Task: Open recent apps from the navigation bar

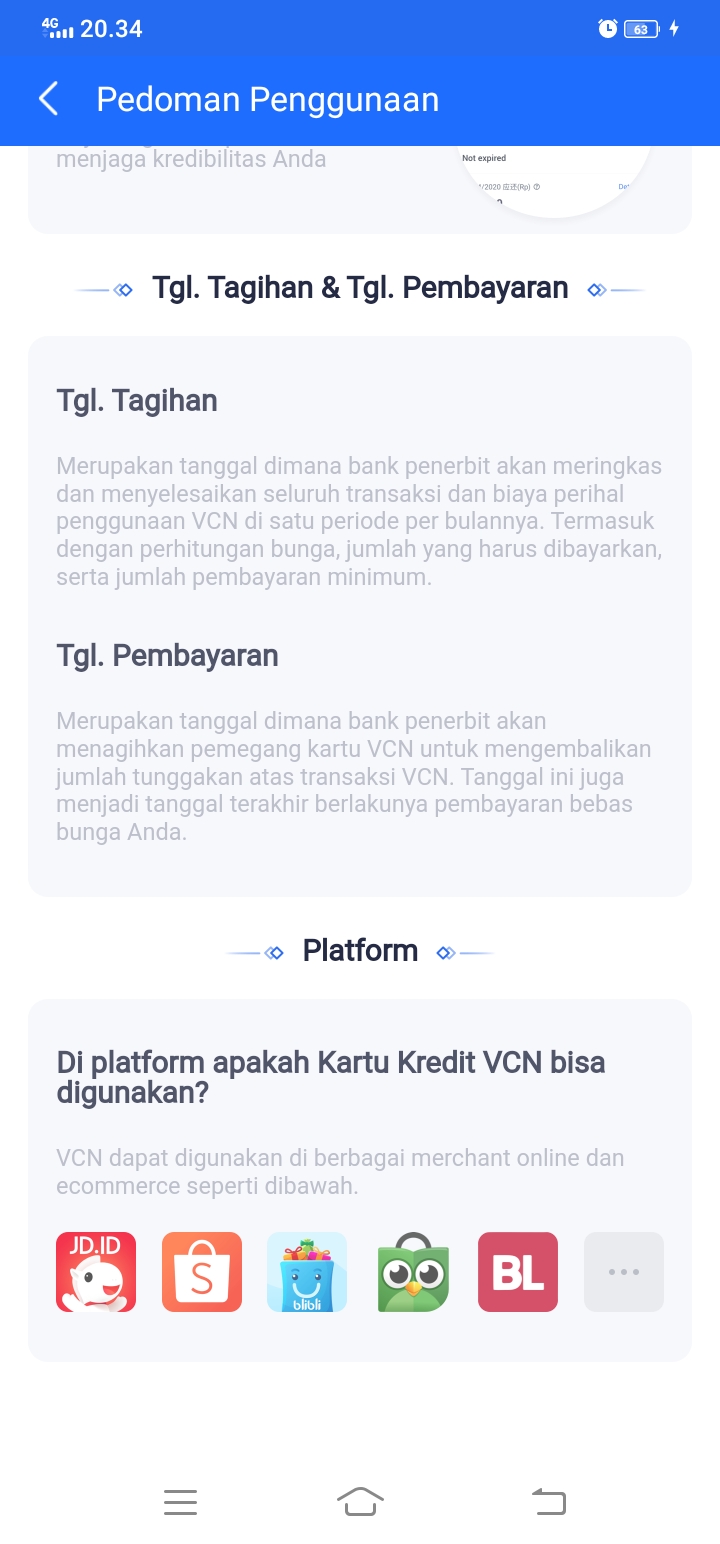Action: (180, 1501)
